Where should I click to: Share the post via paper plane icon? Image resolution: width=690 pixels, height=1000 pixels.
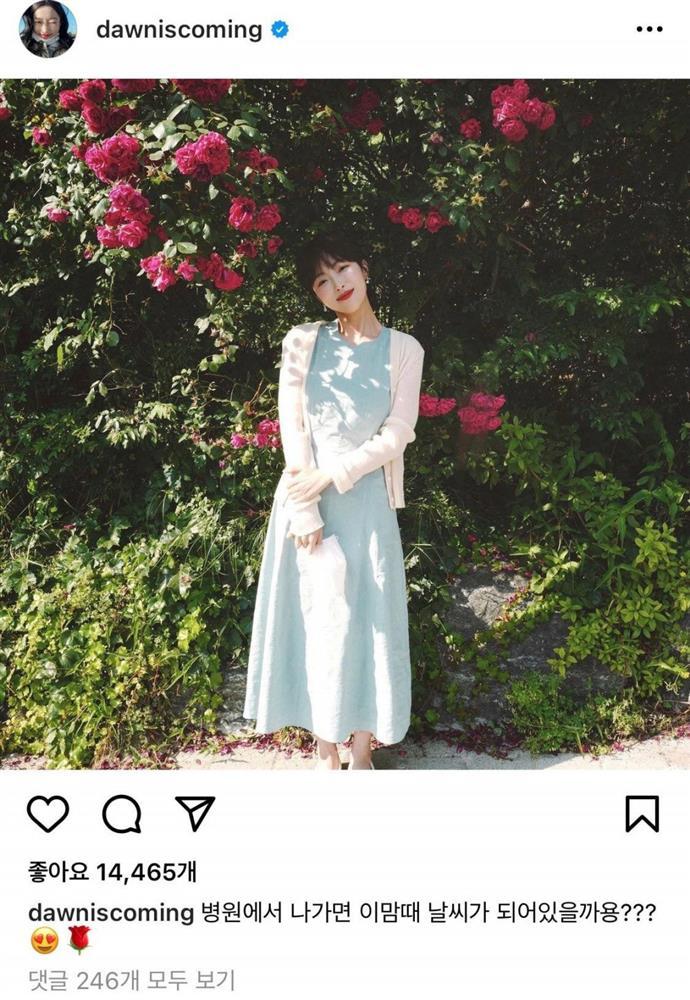(x=195, y=813)
